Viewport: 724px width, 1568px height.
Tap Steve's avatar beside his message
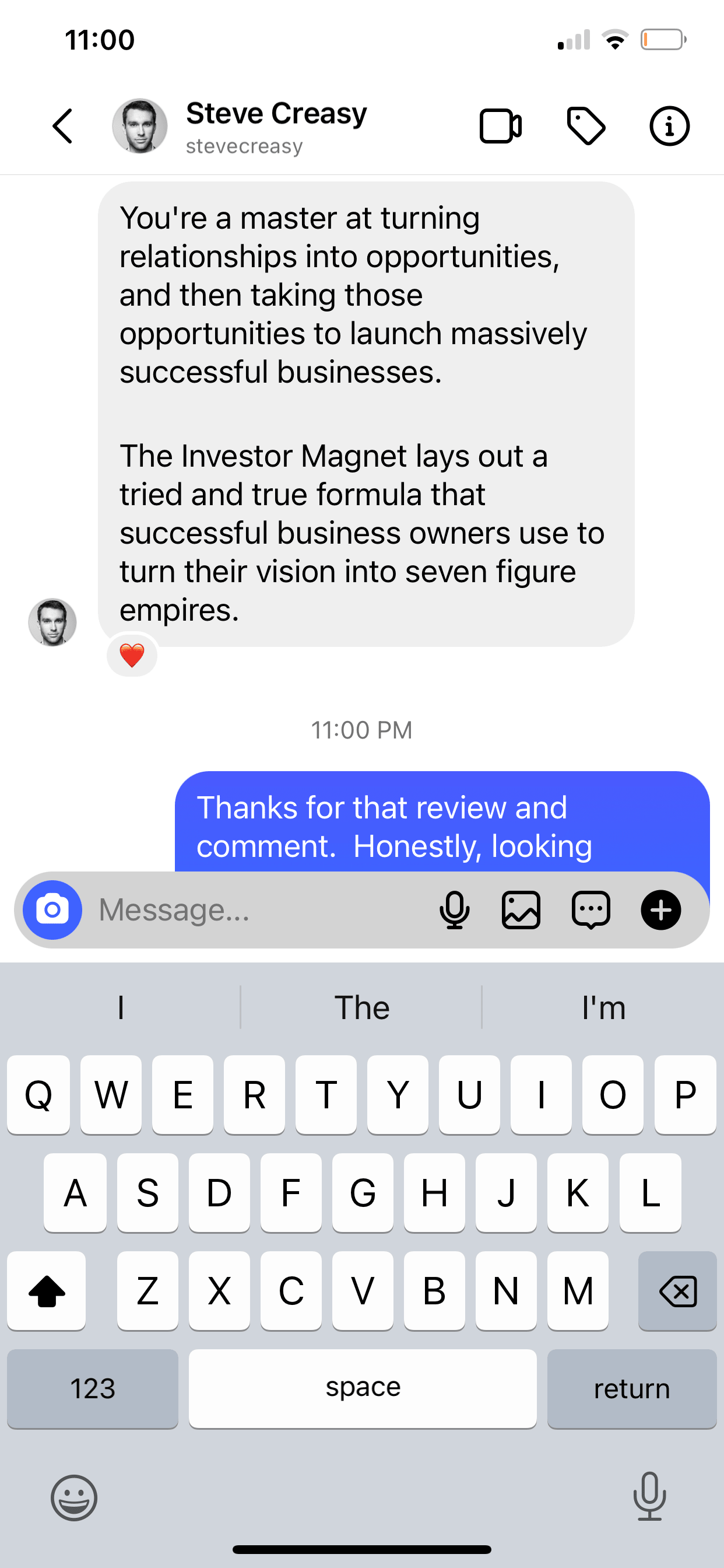tap(52, 622)
